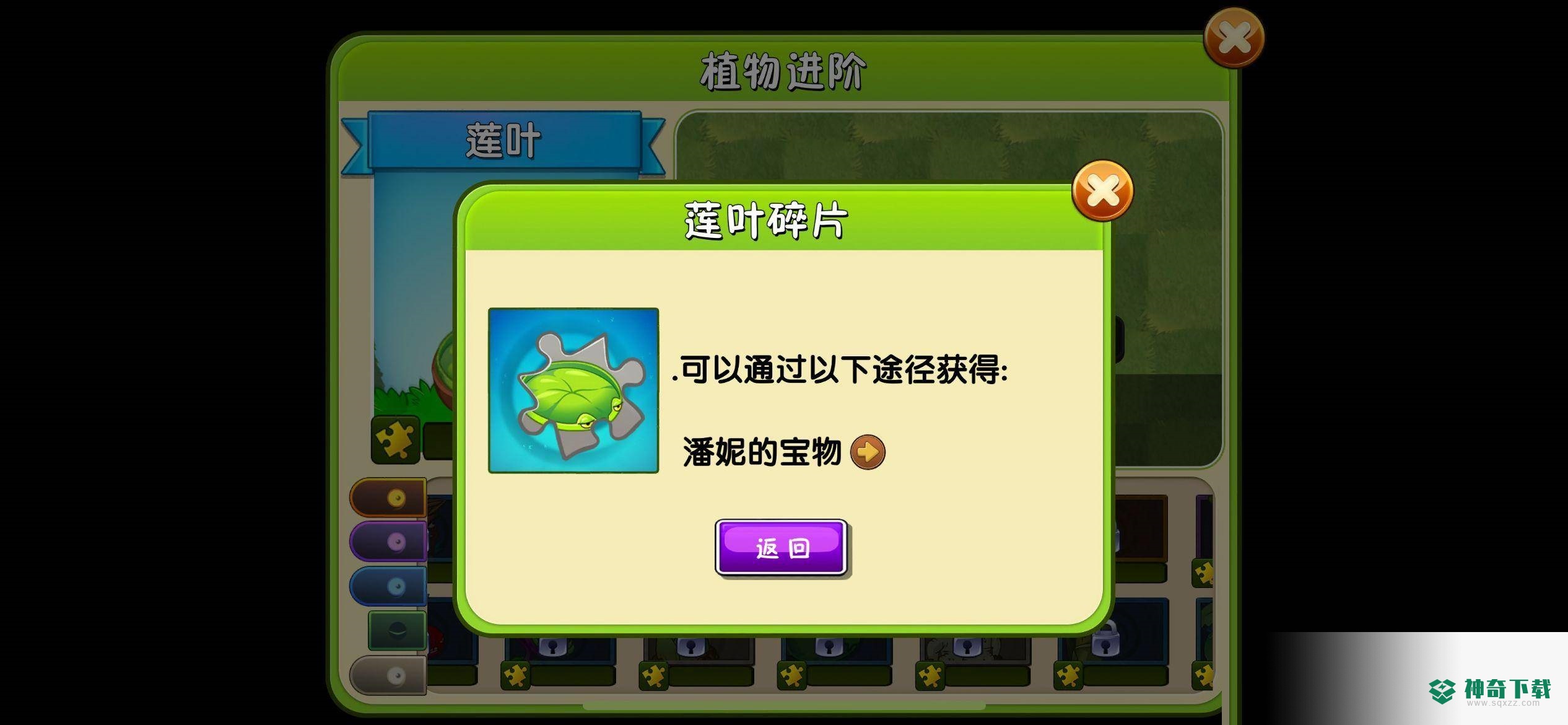Close the 莲叶碎片 dialog
The image size is (1568, 725).
click(x=1102, y=190)
